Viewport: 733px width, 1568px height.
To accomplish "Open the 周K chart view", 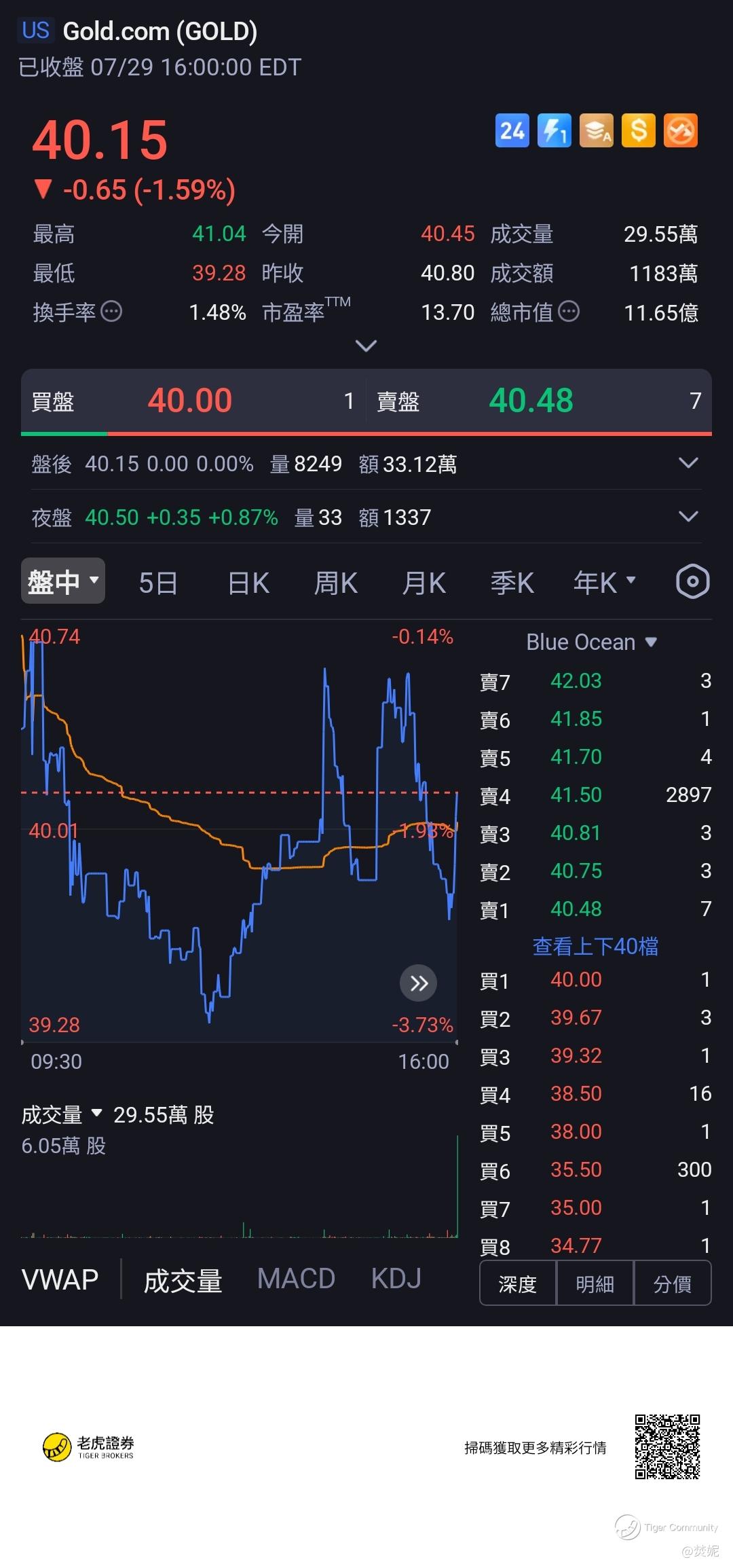I will [335, 583].
